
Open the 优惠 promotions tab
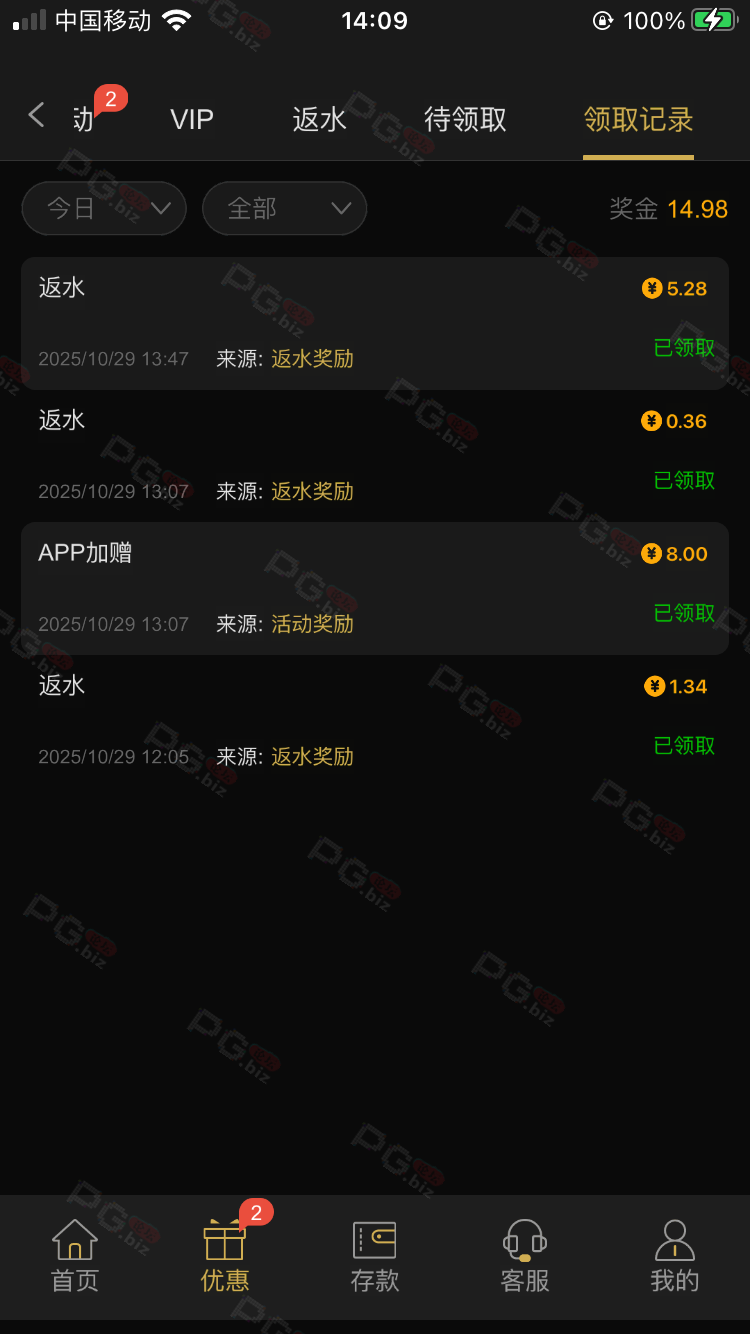tap(225, 1255)
